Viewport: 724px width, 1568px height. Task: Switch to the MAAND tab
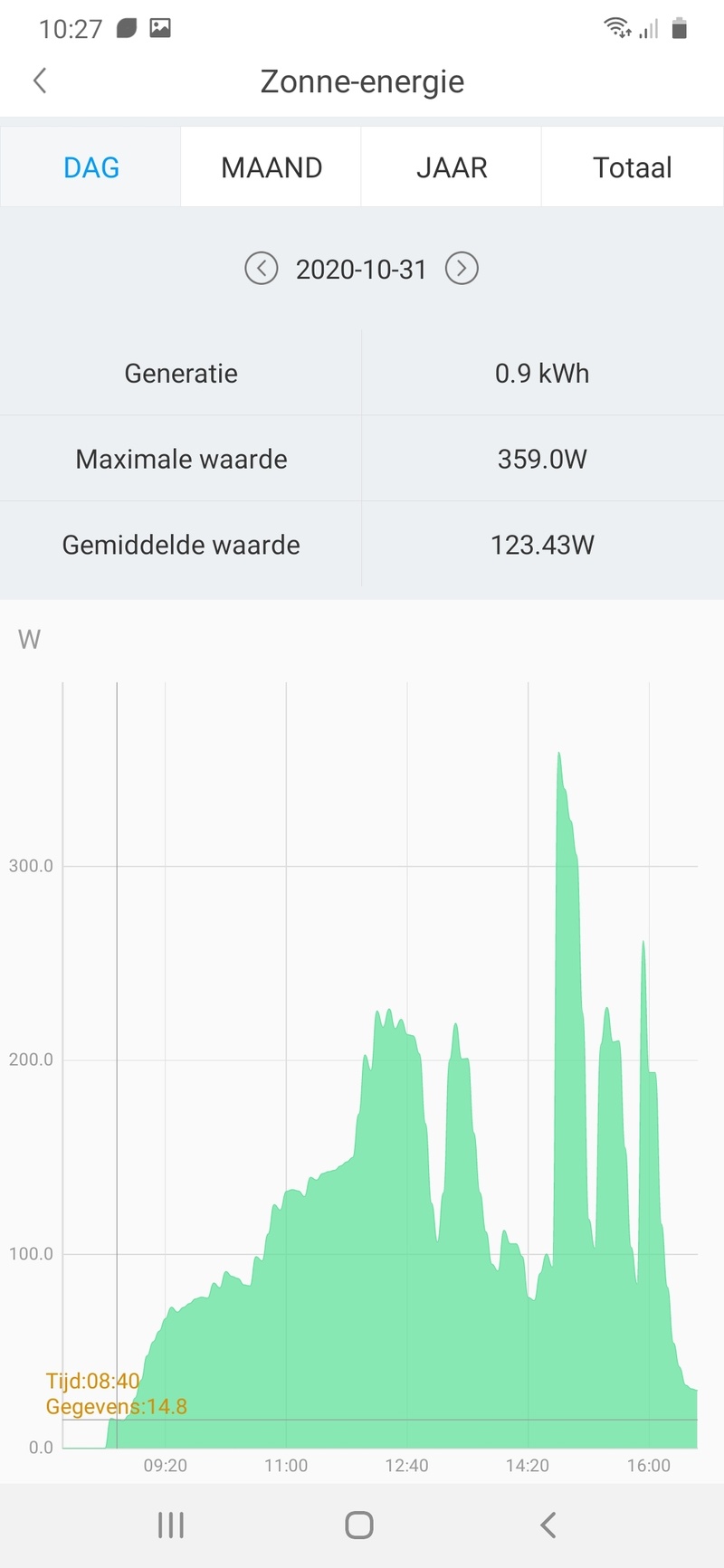point(271,167)
